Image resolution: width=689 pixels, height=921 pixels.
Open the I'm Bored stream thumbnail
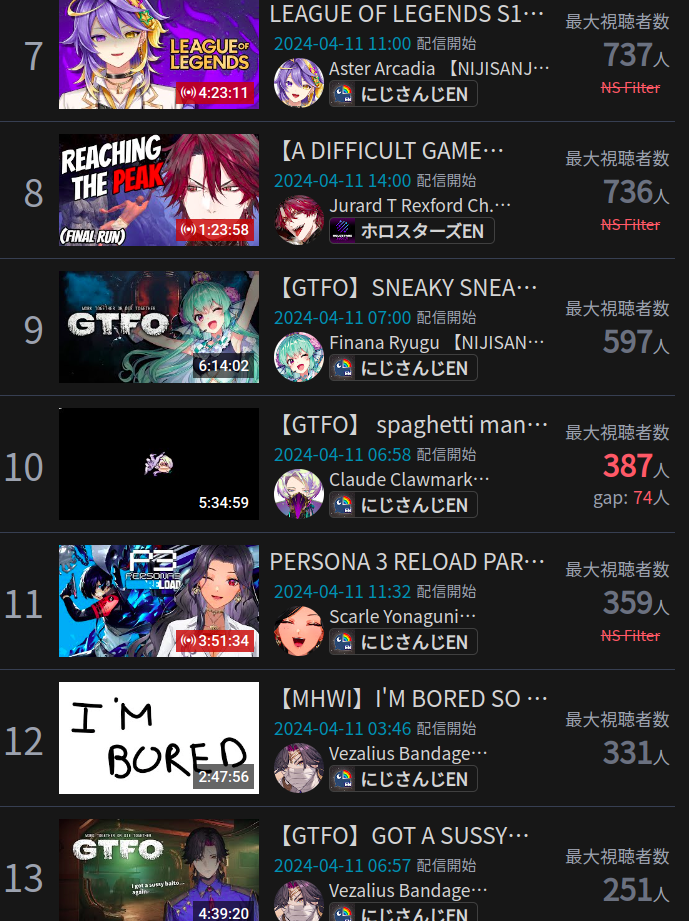(x=159, y=738)
